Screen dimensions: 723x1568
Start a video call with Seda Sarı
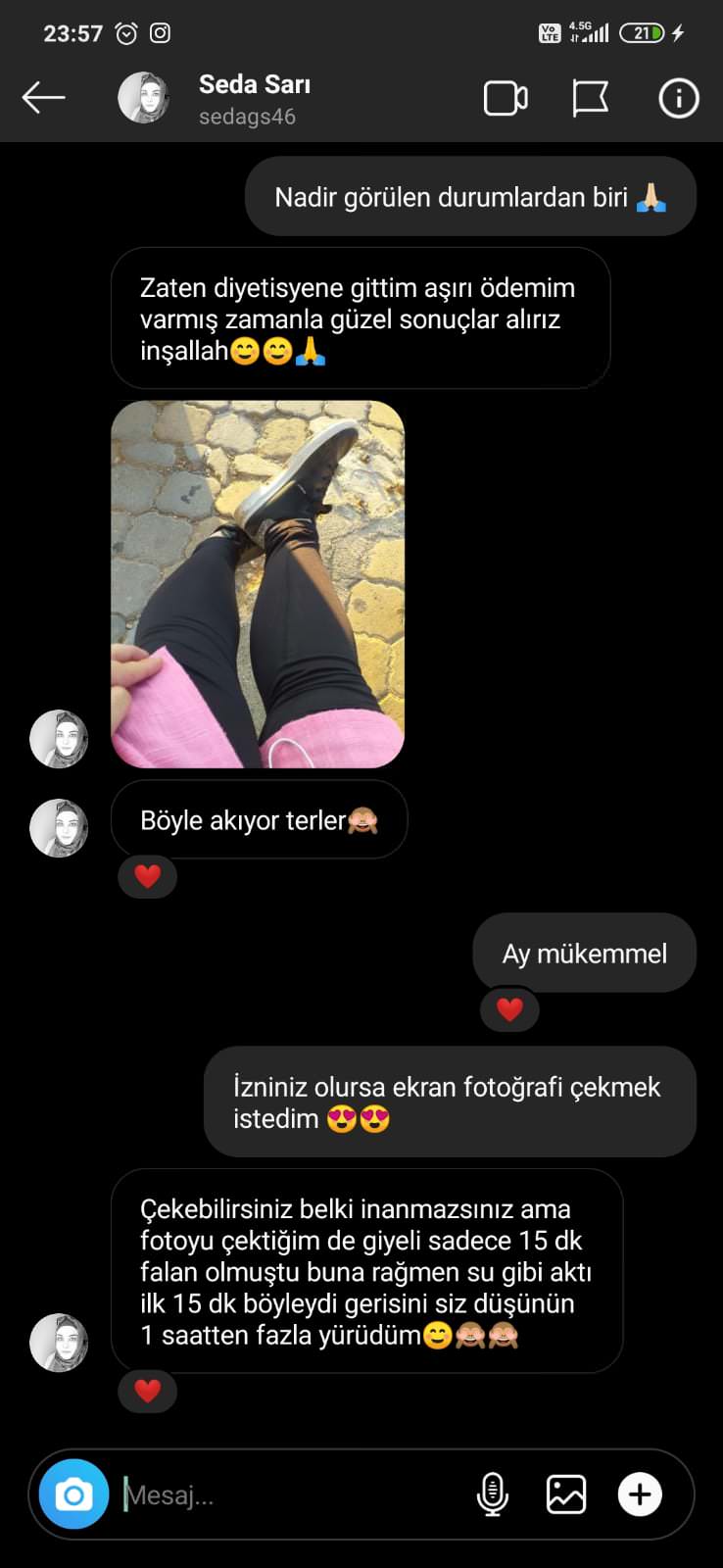click(506, 98)
